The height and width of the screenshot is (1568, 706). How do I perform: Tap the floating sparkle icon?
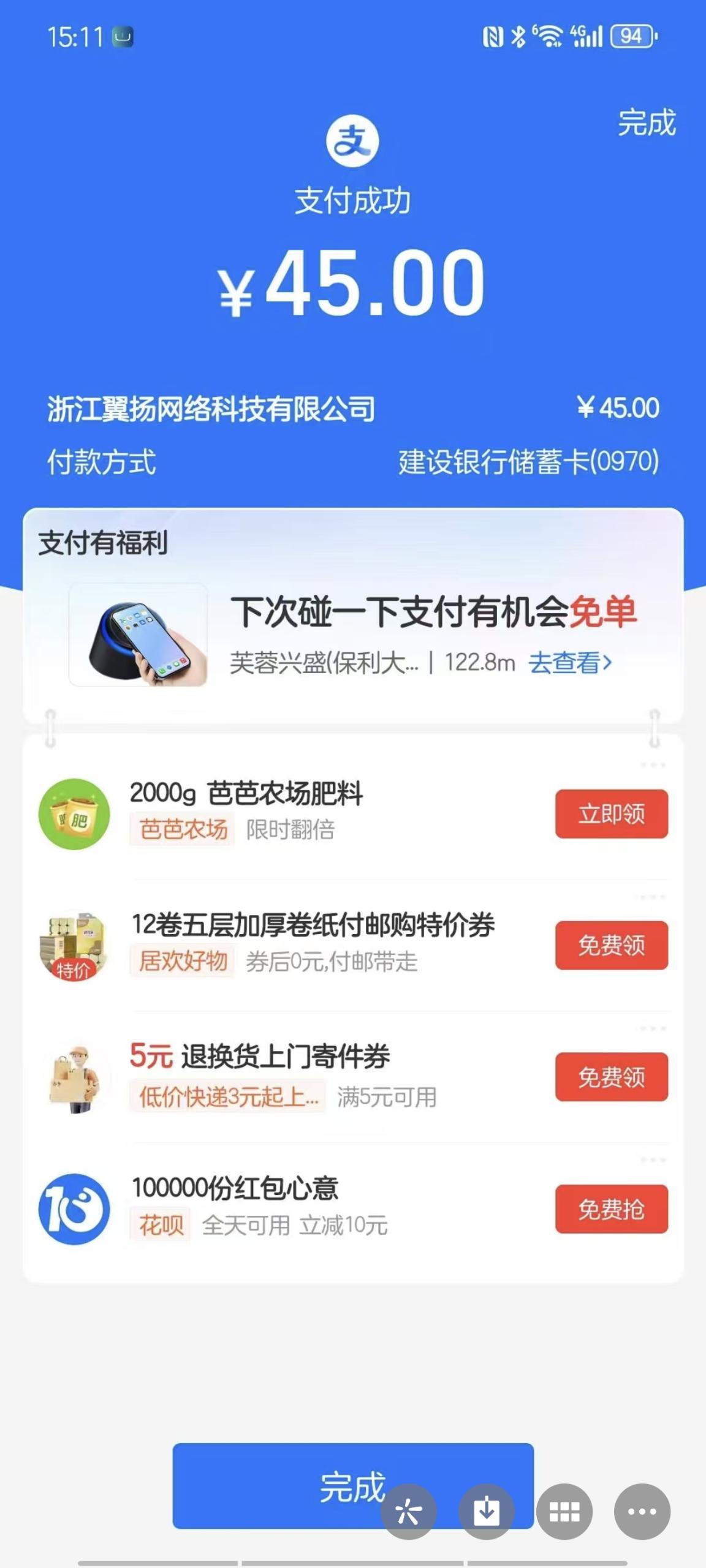(x=408, y=1512)
